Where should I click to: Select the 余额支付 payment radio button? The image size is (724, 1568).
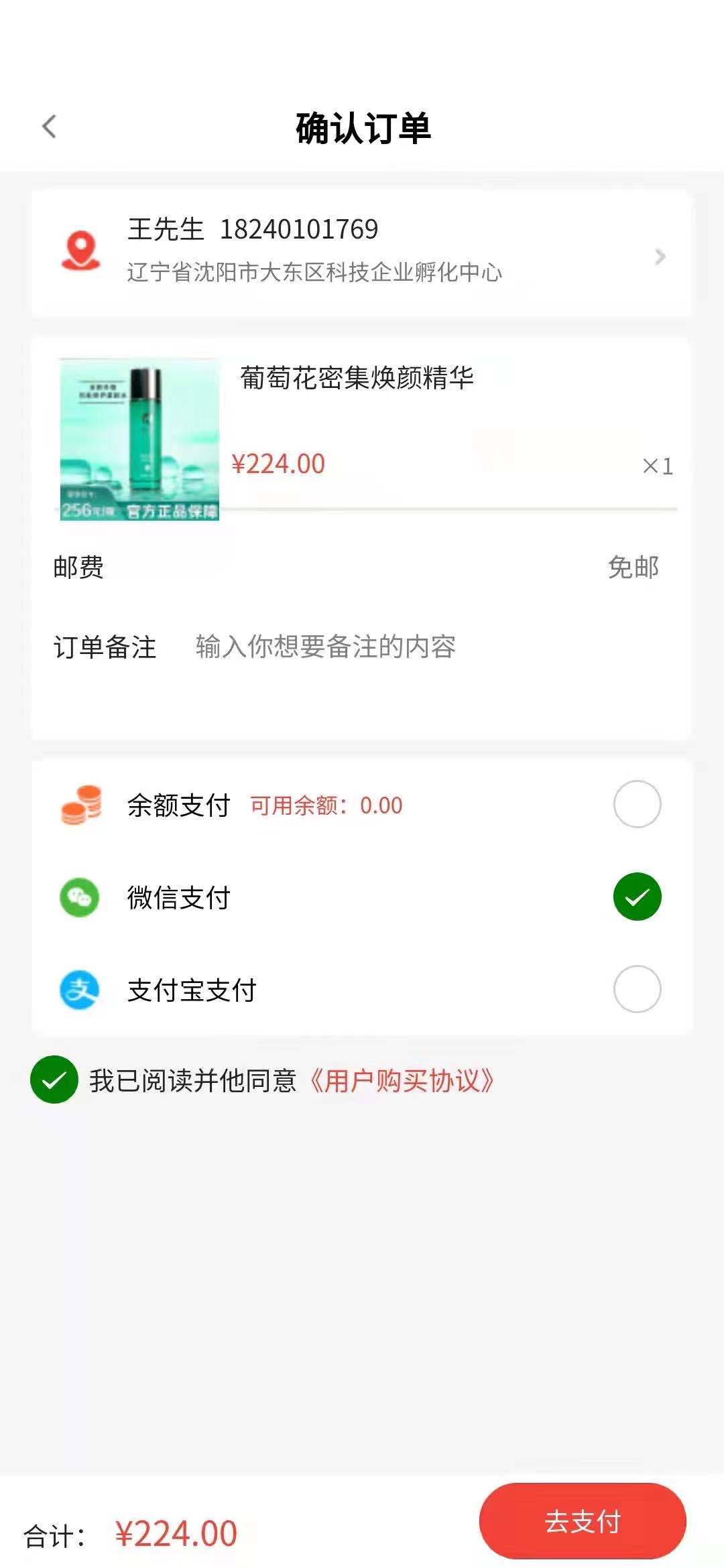[636, 804]
